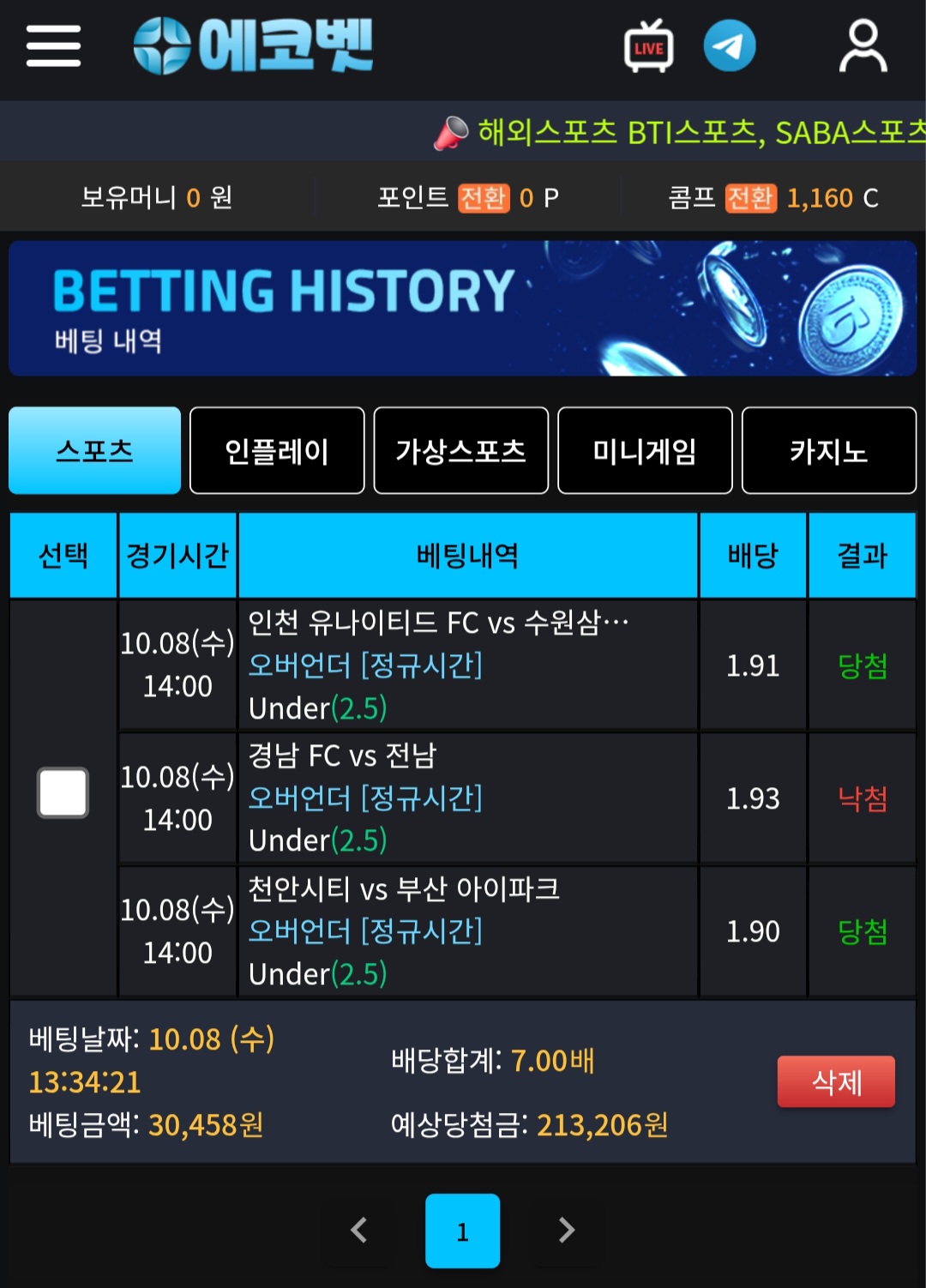Switch to the 가상스포츠 tab
Screen dimensions: 926x1288
[x=461, y=451]
